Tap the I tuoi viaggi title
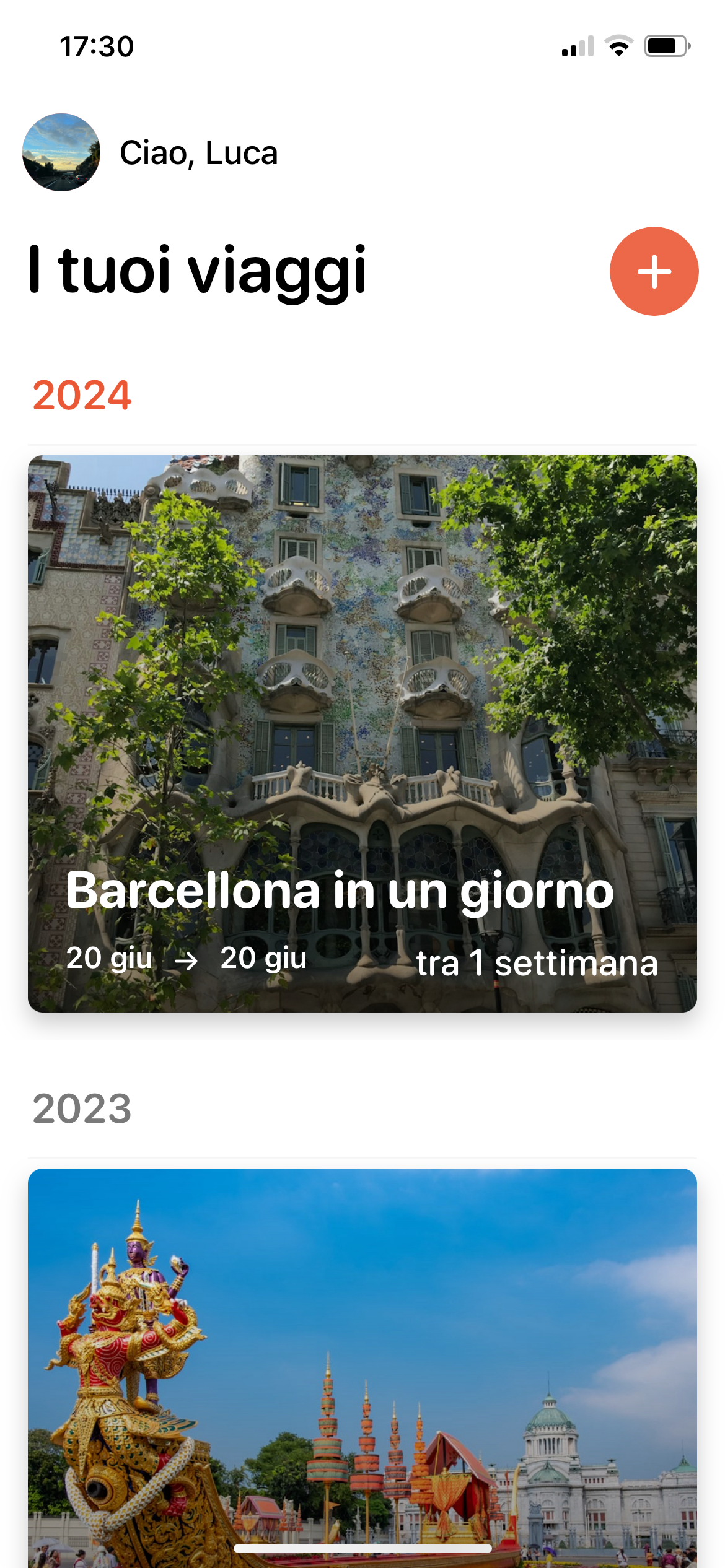725x1568 pixels. [x=197, y=271]
